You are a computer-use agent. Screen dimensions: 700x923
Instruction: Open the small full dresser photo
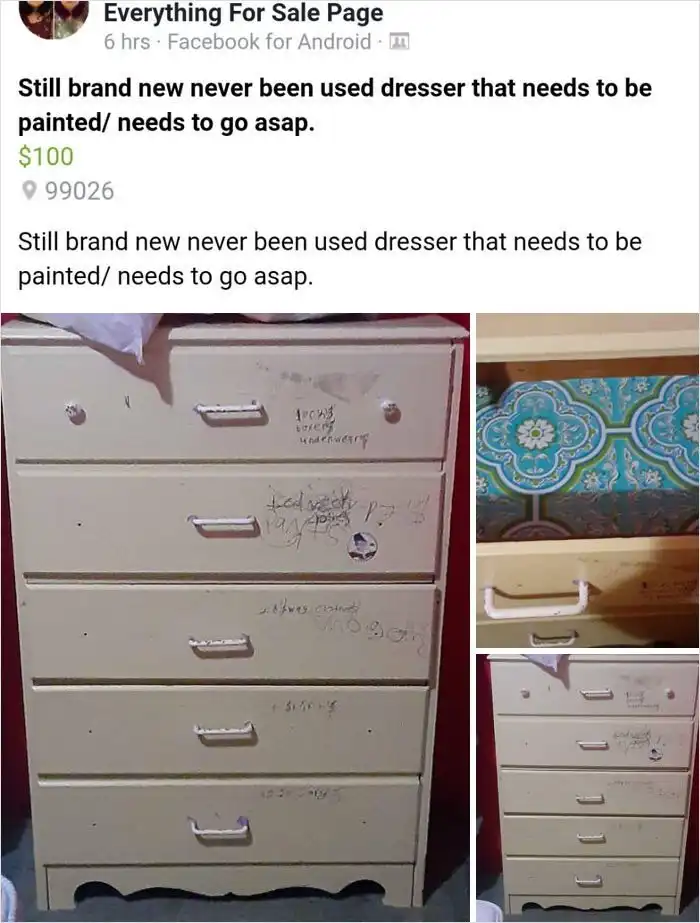click(588, 785)
